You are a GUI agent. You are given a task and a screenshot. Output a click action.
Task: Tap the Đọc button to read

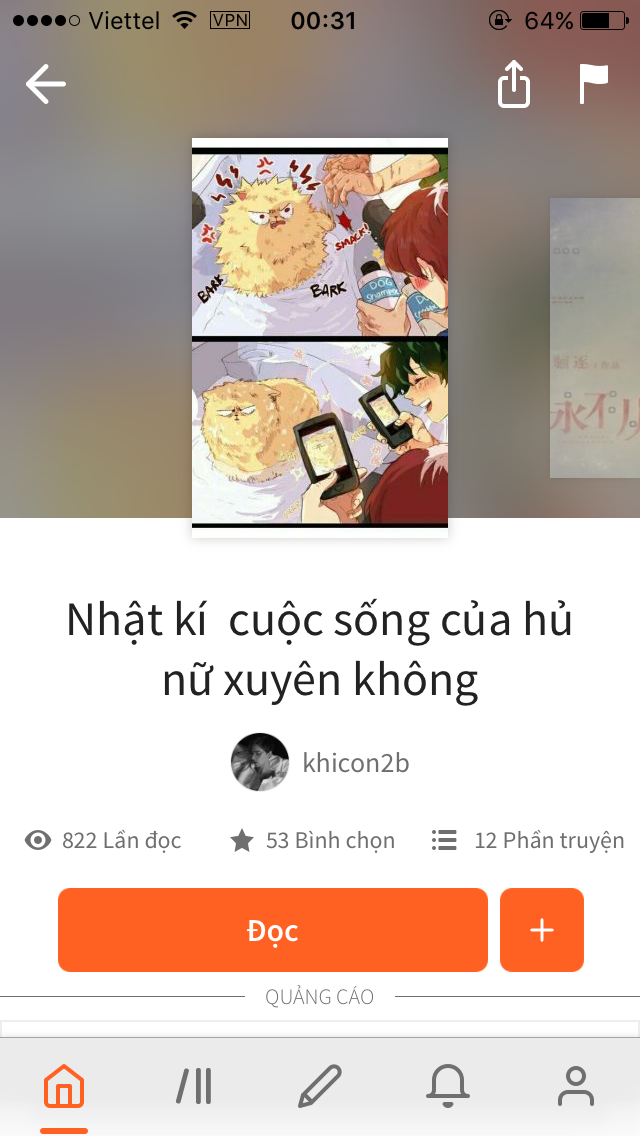(x=272, y=930)
